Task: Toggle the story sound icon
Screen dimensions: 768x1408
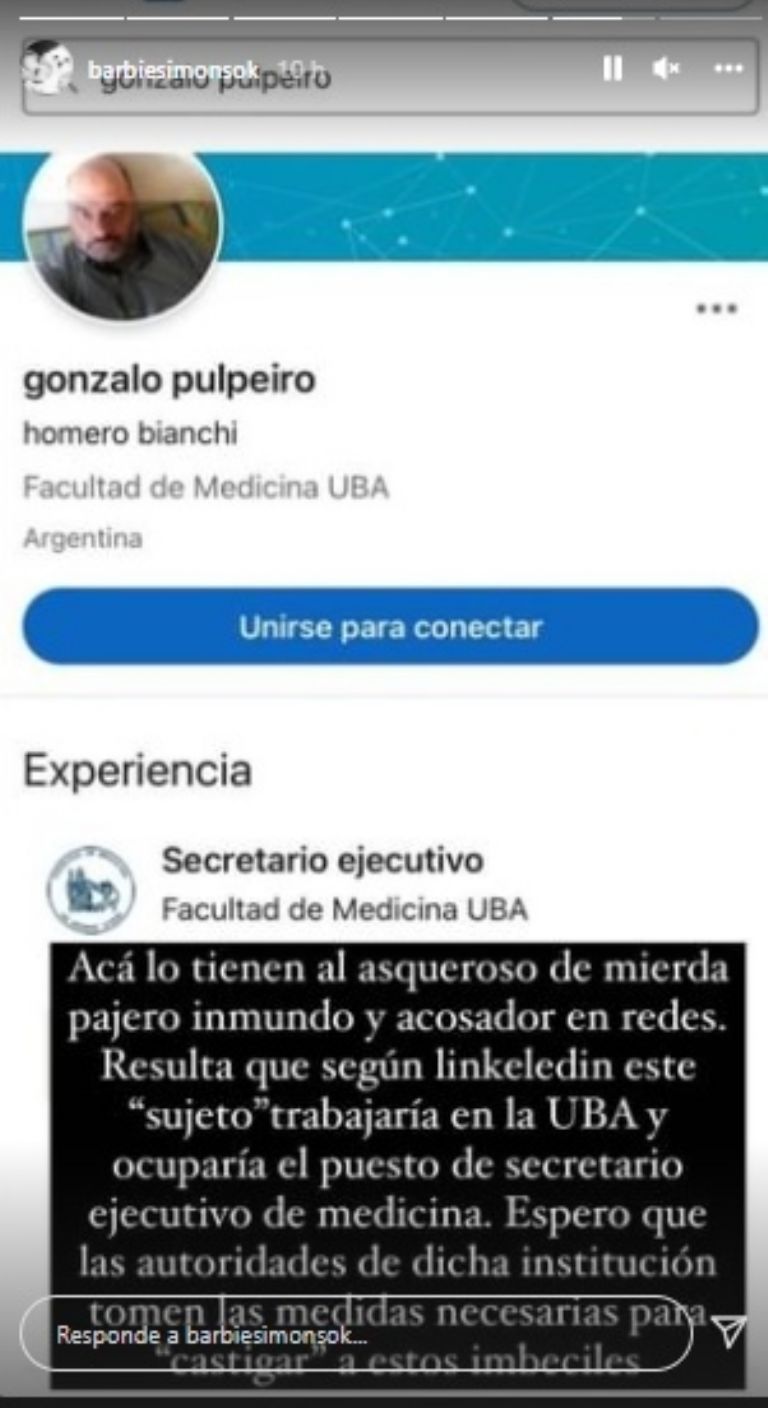Action: (666, 68)
